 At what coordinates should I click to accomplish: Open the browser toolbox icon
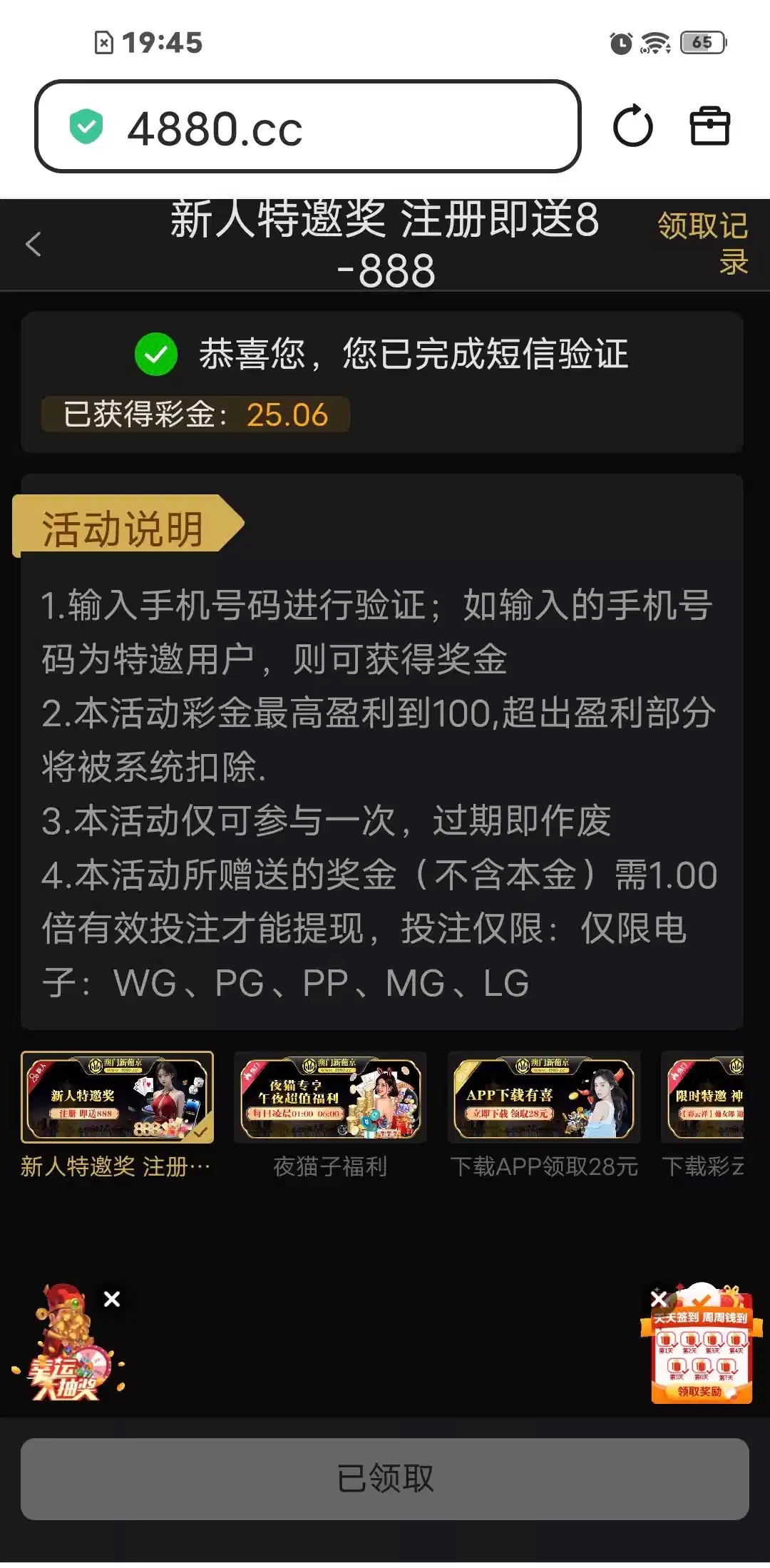pyautogui.click(x=709, y=126)
